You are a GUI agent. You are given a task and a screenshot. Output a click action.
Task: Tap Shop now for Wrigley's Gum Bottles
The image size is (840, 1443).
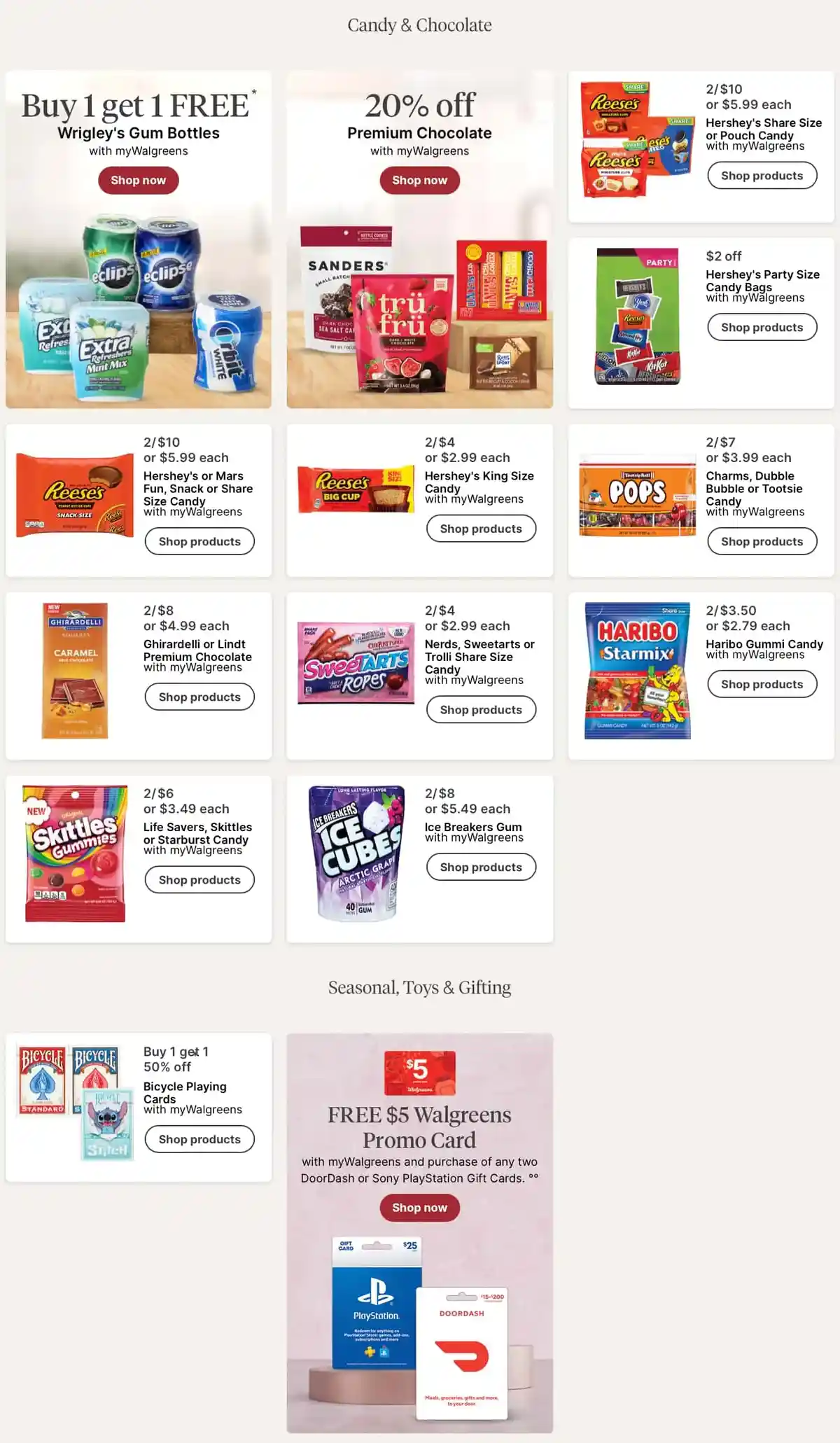click(138, 180)
